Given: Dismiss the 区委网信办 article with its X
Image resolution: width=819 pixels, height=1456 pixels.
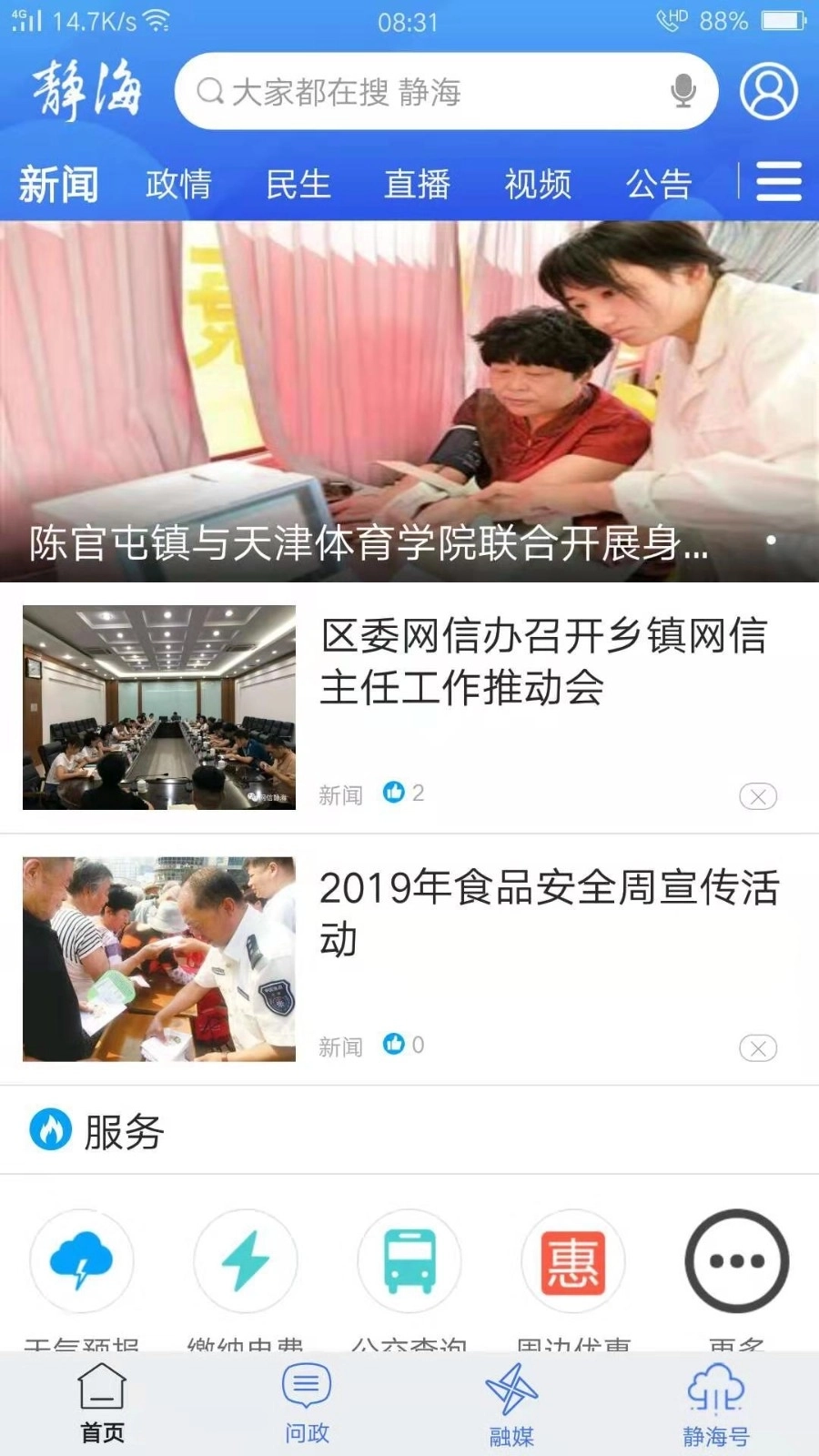Looking at the screenshot, I should 756,794.
